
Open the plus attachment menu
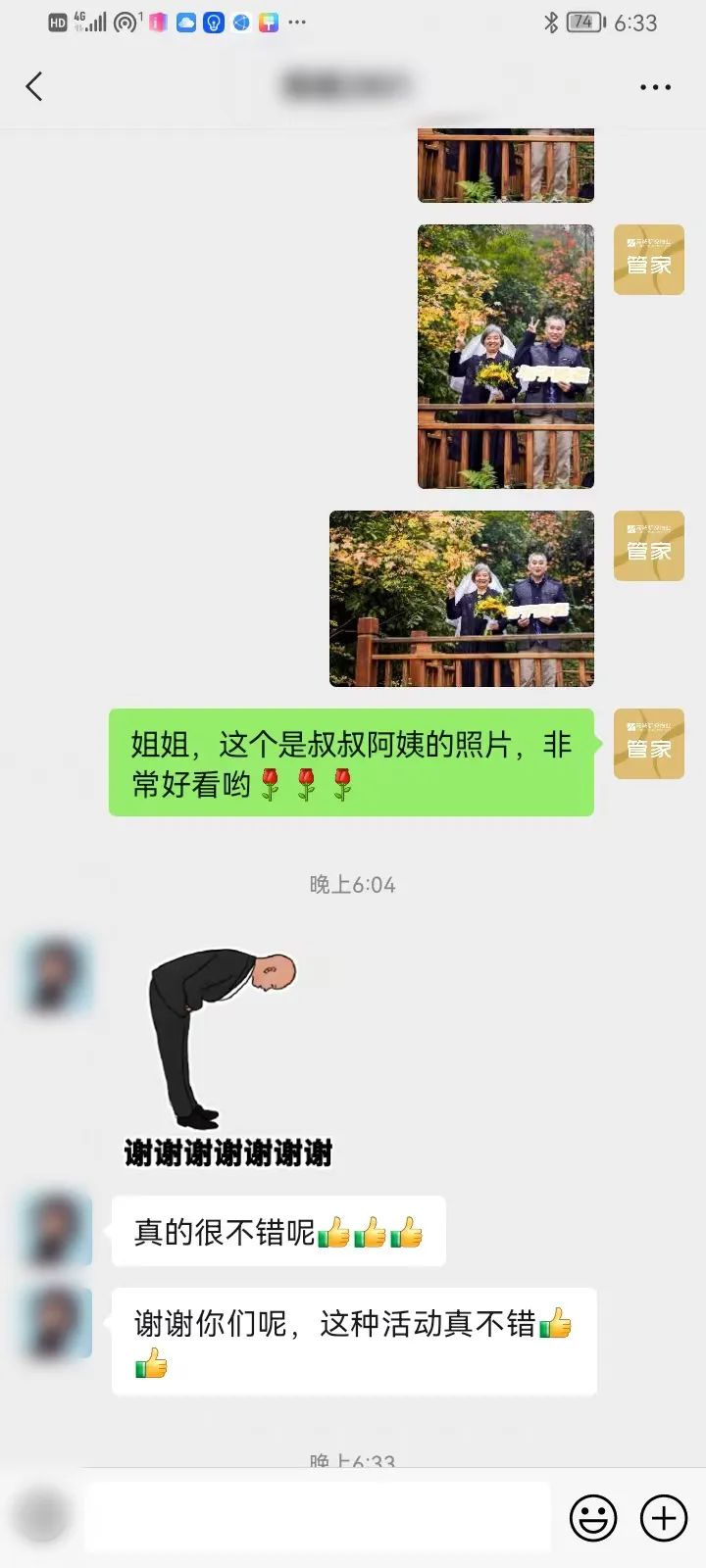tap(664, 1518)
